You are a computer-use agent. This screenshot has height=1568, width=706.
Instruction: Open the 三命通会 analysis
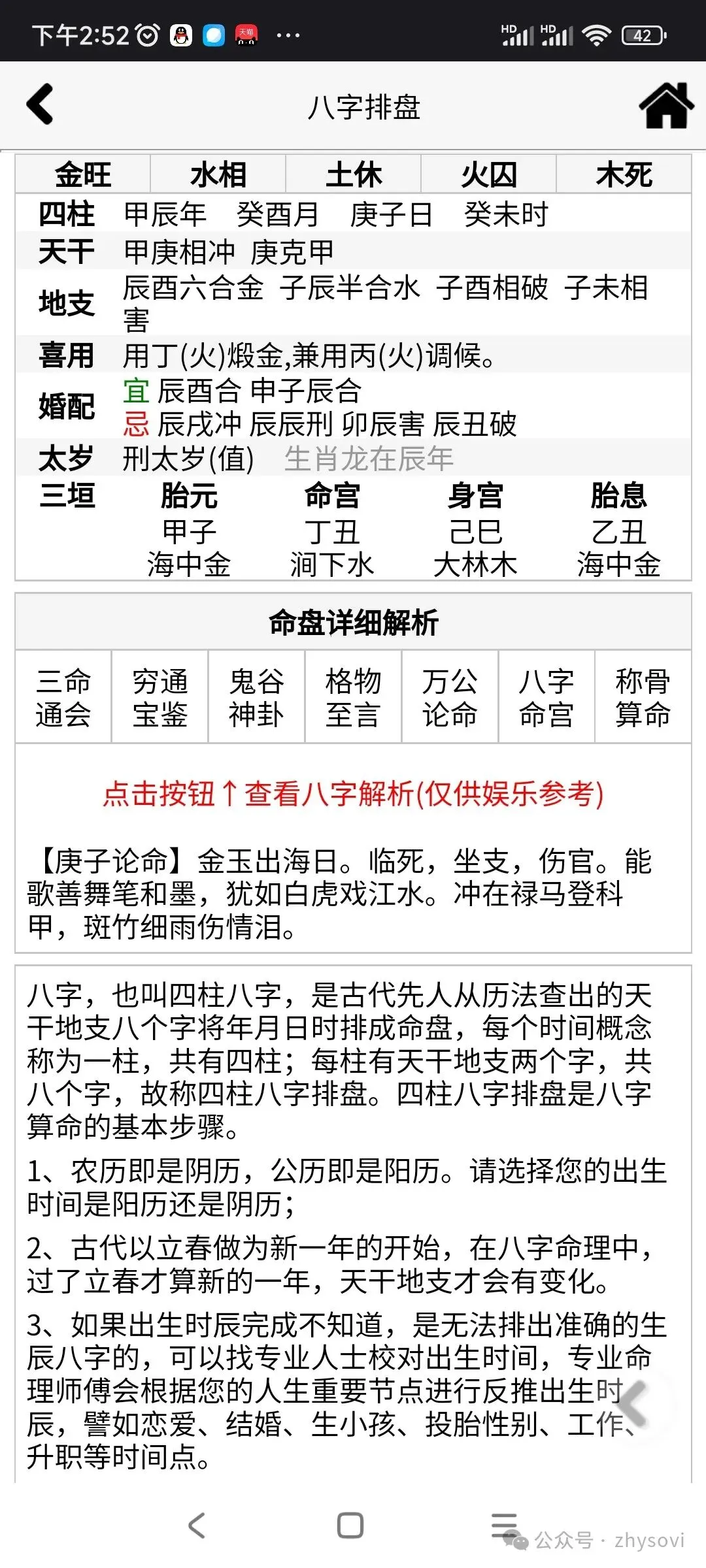(63, 697)
